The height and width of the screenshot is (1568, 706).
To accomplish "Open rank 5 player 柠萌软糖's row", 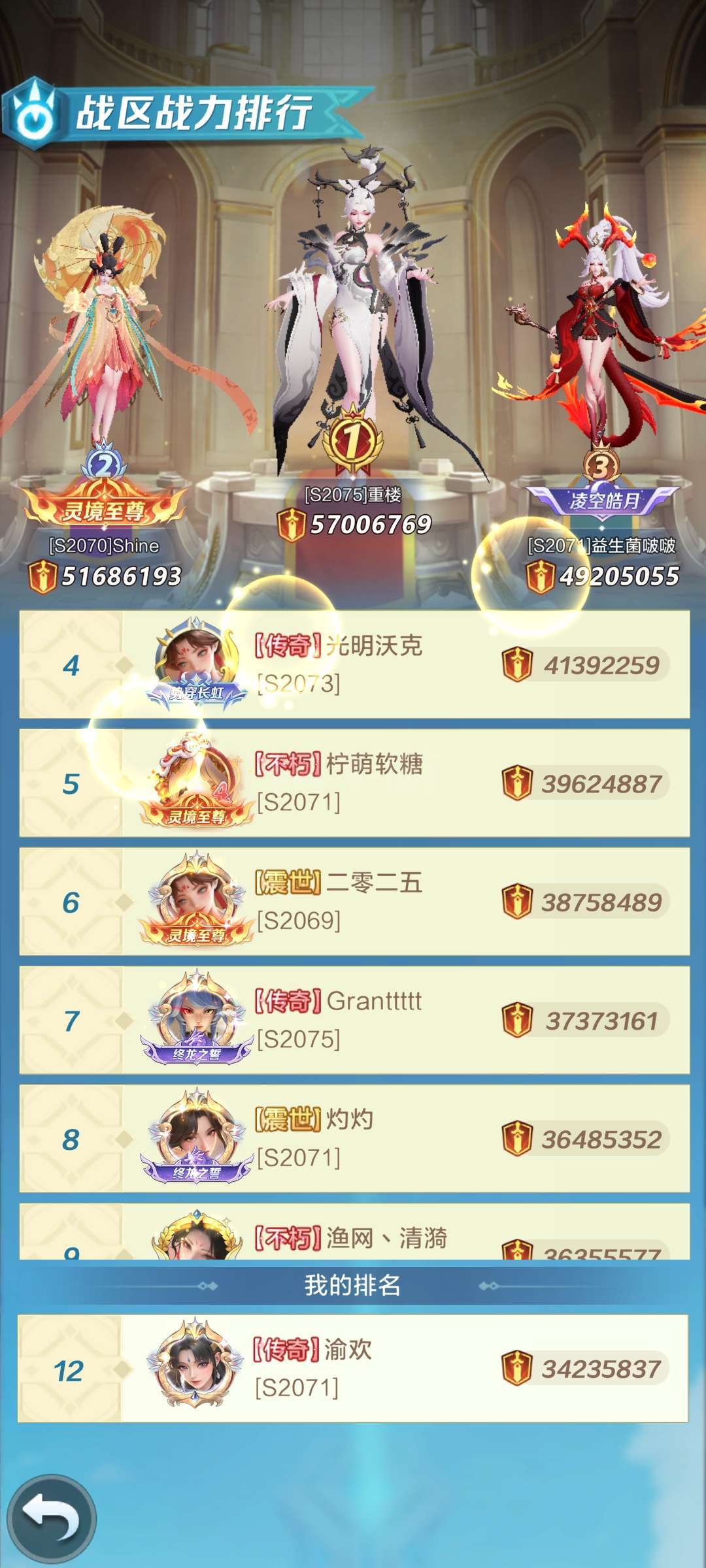I will pyautogui.click(x=354, y=783).
